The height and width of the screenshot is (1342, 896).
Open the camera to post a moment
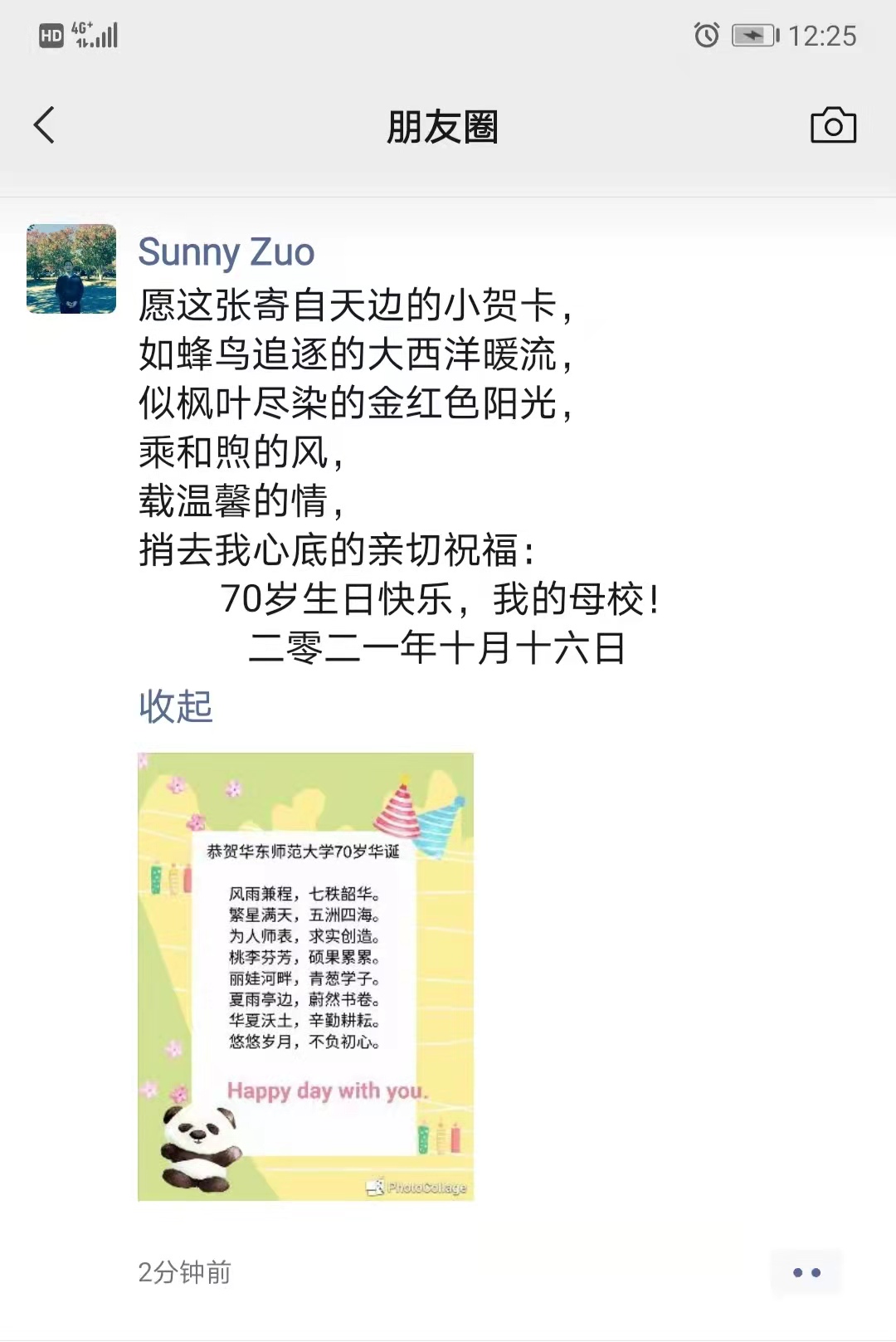pos(833,126)
